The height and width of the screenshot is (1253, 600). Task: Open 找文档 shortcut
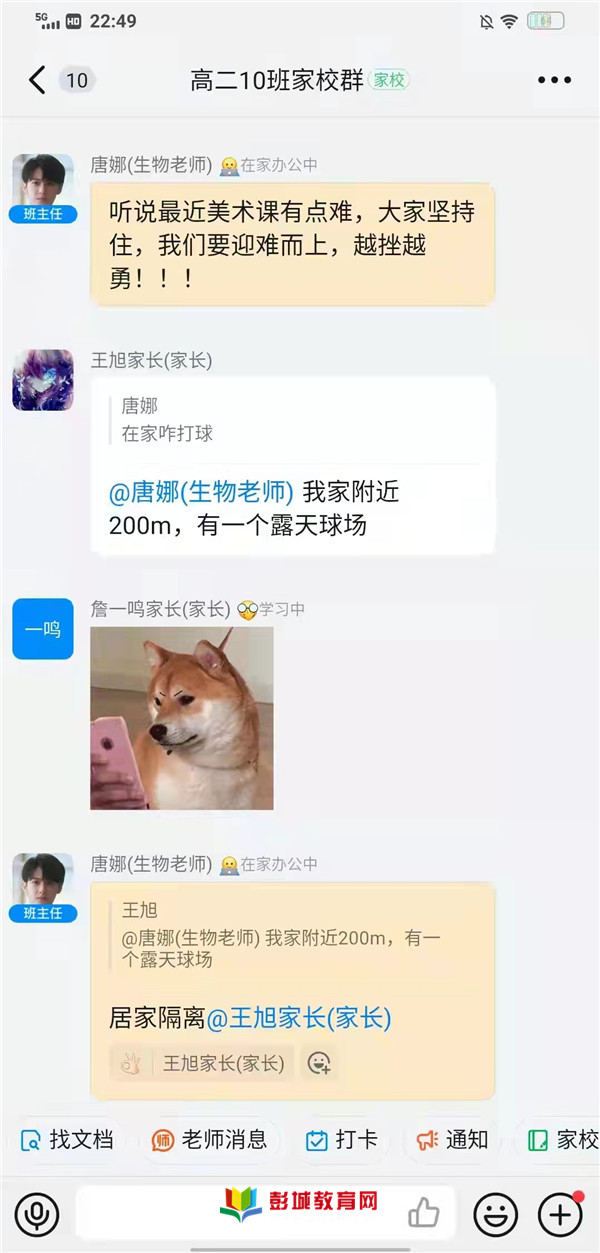click(68, 1139)
